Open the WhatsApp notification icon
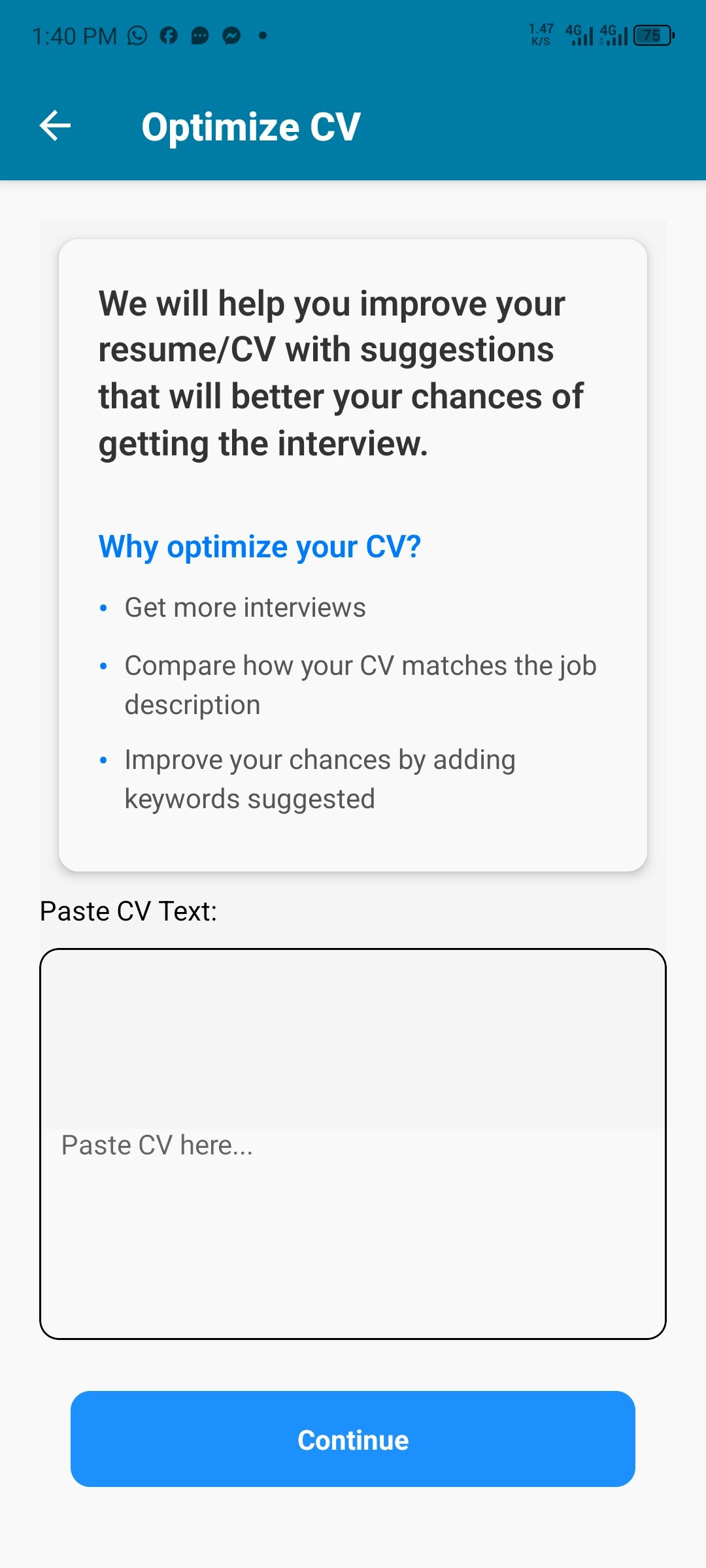This screenshot has height=1568, width=706. (x=135, y=35)
